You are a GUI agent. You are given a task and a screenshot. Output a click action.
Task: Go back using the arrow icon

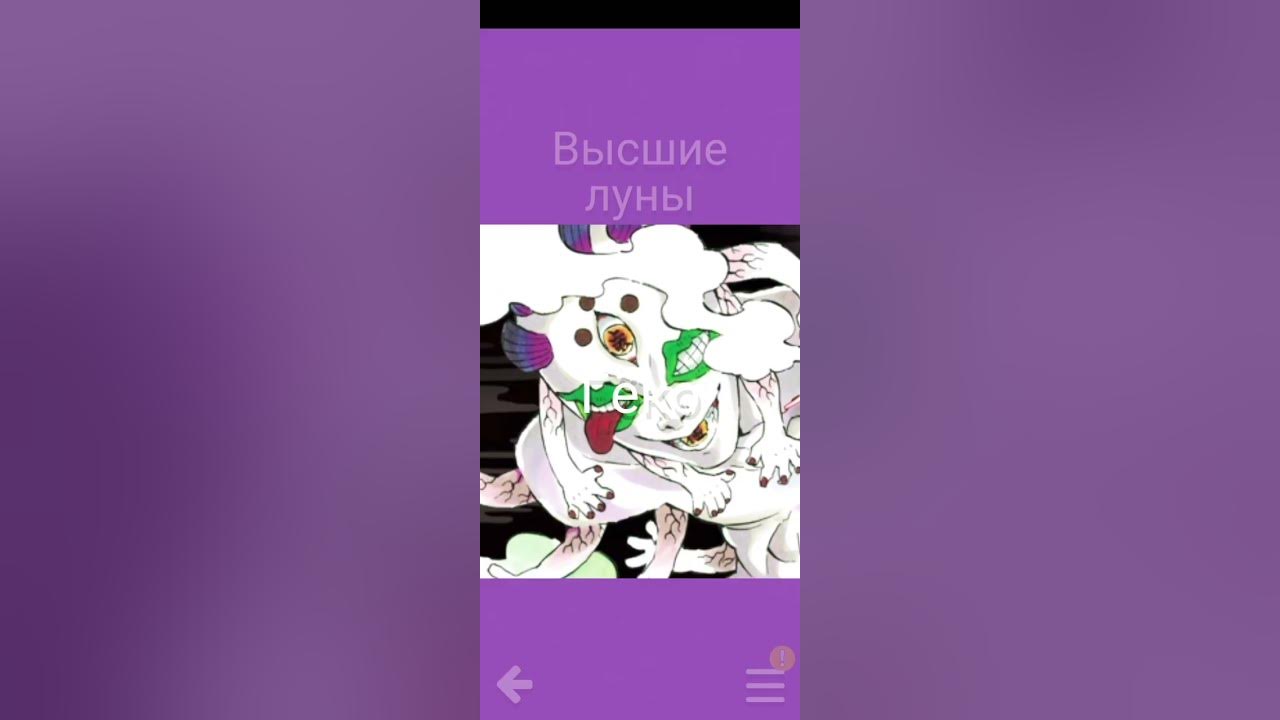(515, 685)
